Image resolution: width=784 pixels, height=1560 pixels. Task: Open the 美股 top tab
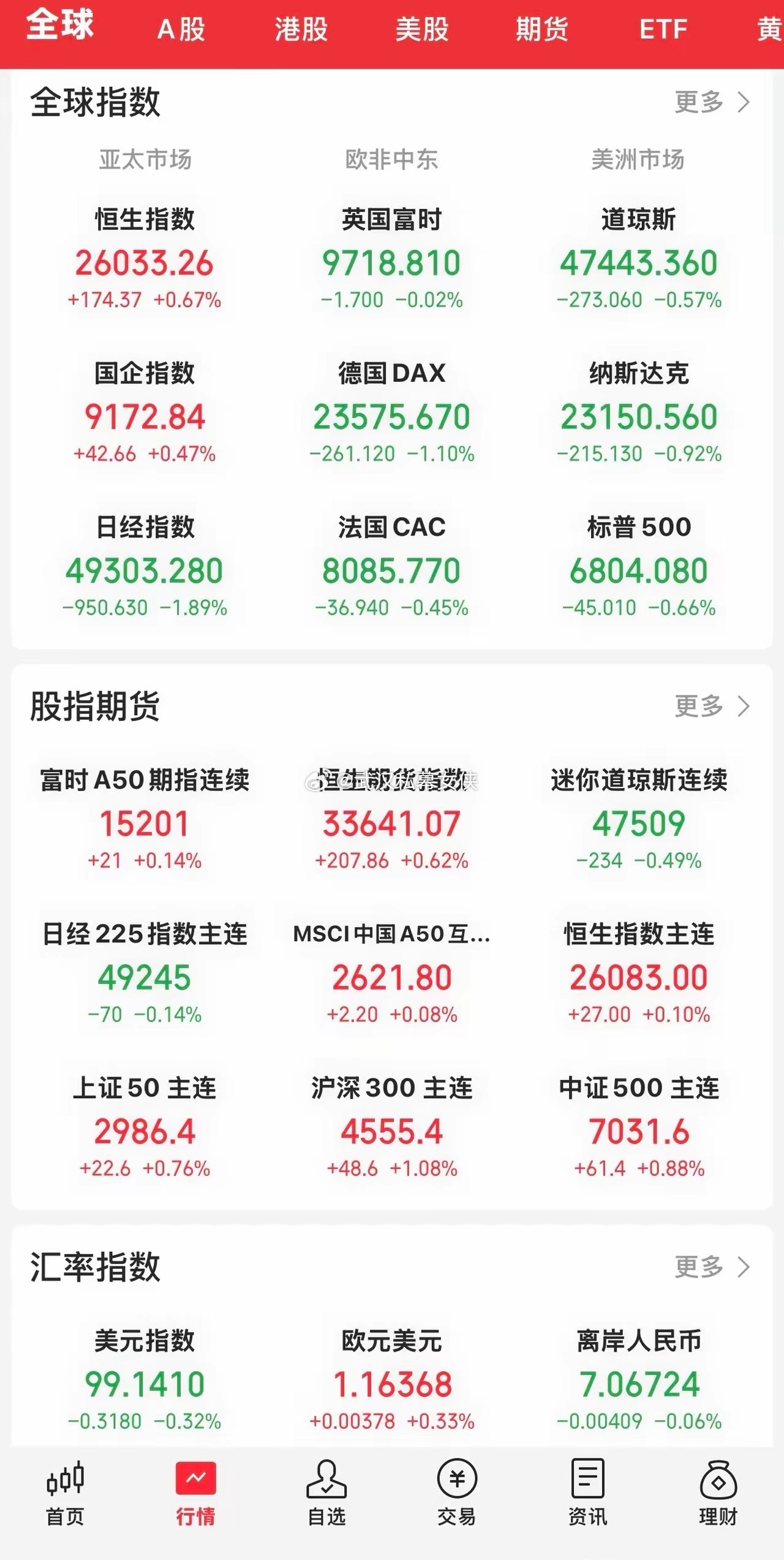[x=422, y=29]
